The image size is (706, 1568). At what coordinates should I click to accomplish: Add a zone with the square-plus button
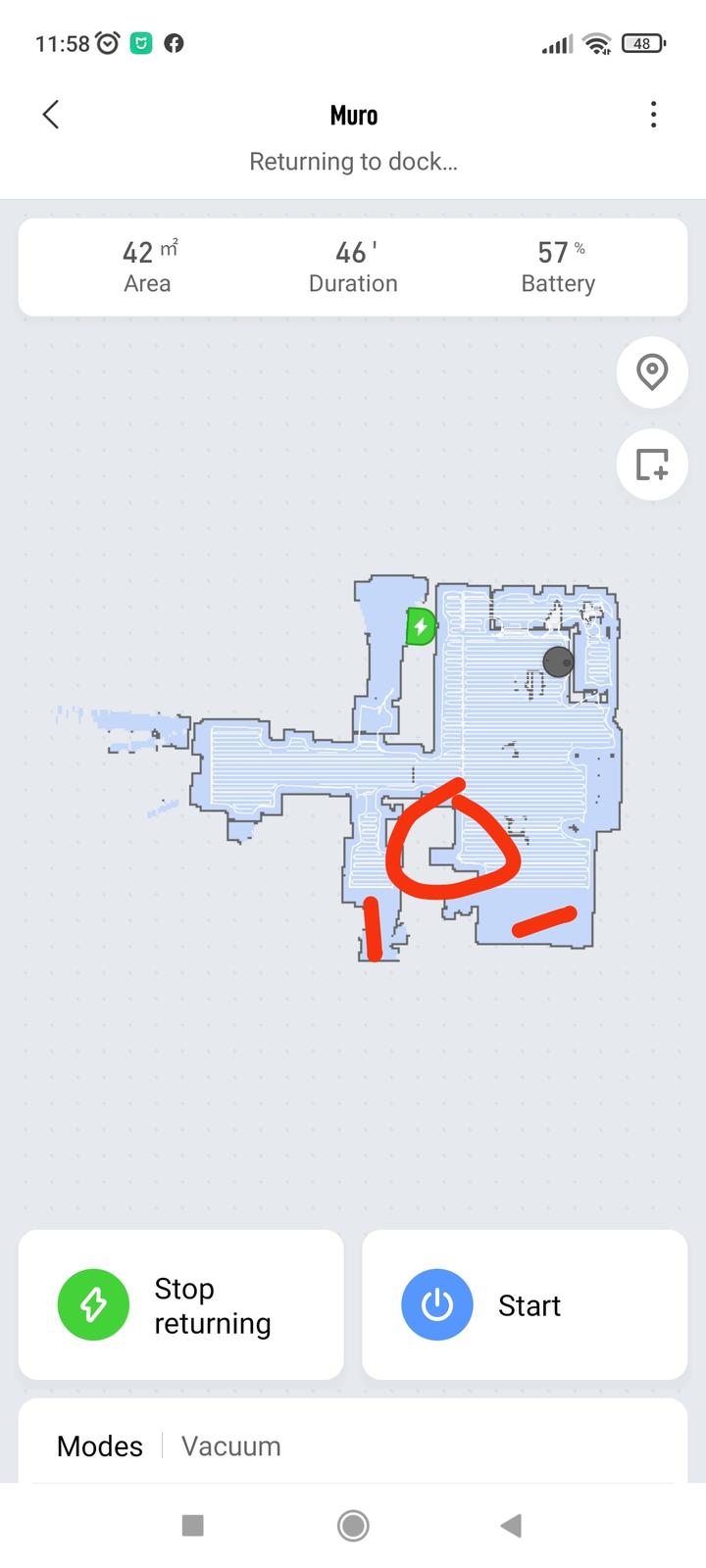point(652,464)
